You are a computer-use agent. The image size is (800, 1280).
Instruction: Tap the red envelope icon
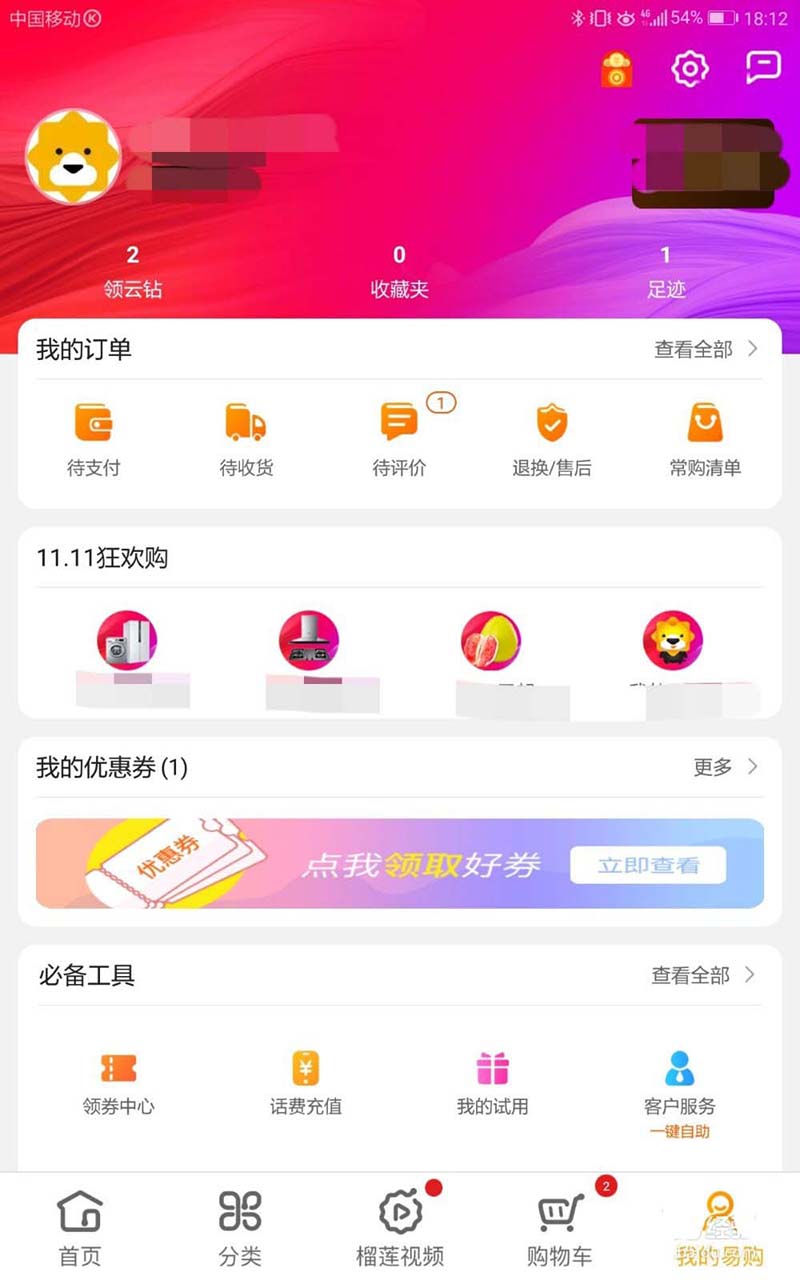616,69
